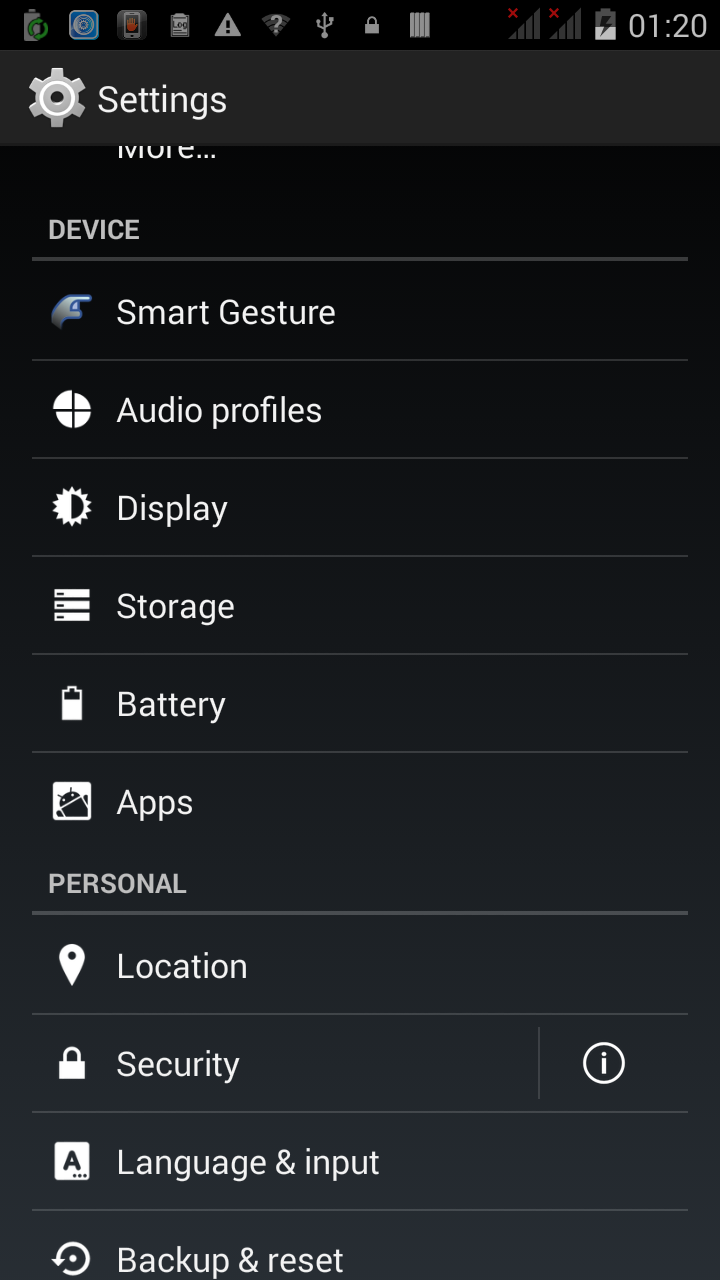Open Audio profiles
The height and width of the screenshot is (1280, 720).
coord(360,410)
